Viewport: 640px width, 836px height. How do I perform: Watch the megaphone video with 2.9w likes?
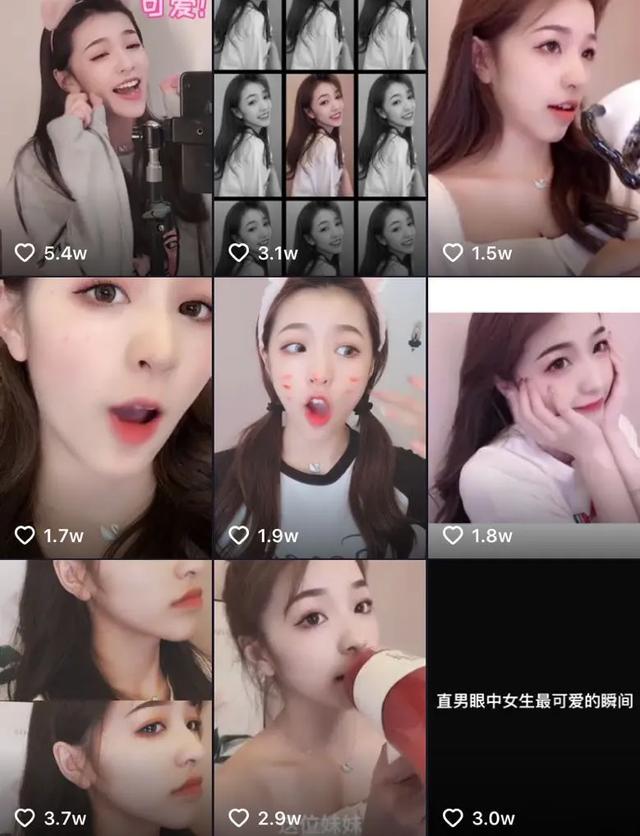click(319, 697)
